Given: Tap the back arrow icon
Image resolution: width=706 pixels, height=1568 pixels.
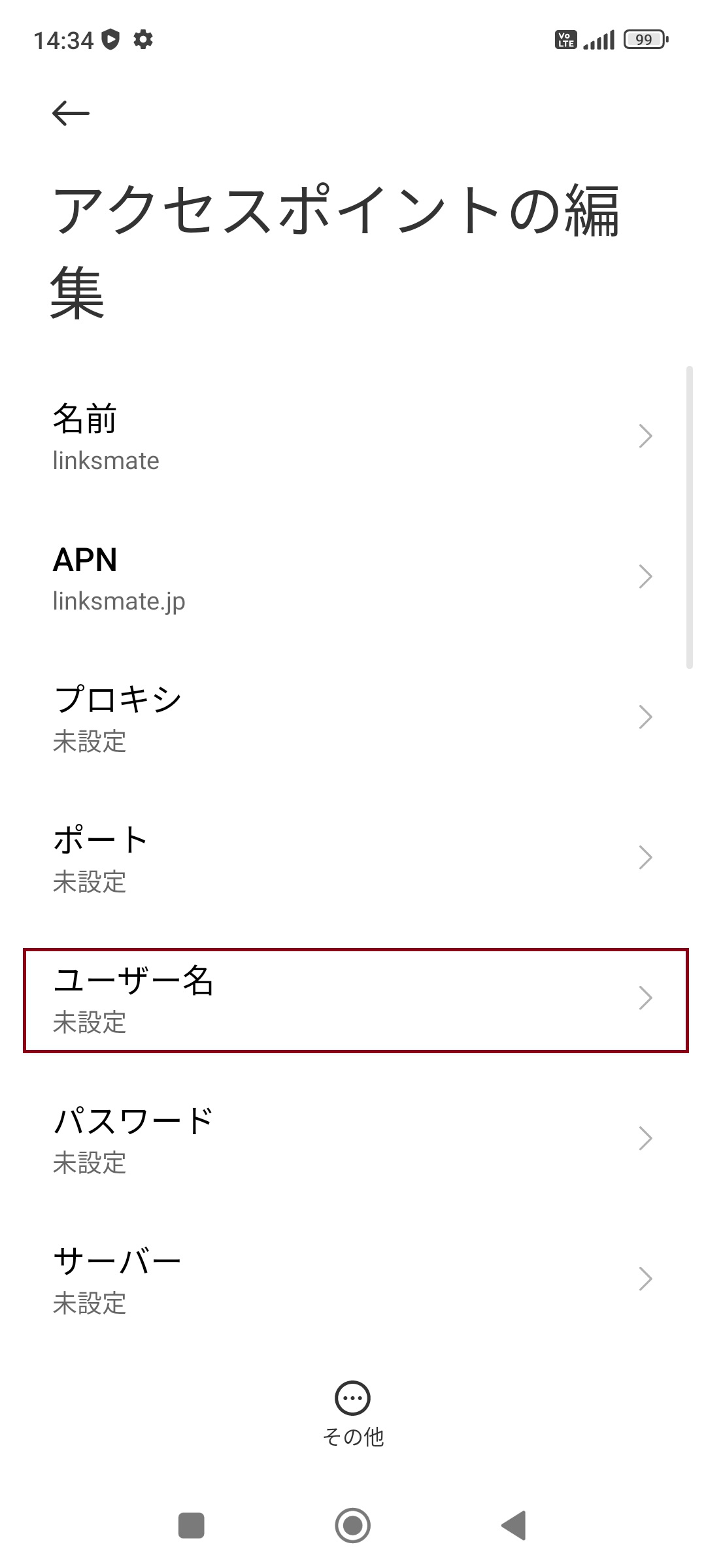Looking at the screenshot, I should coord(70,112).
